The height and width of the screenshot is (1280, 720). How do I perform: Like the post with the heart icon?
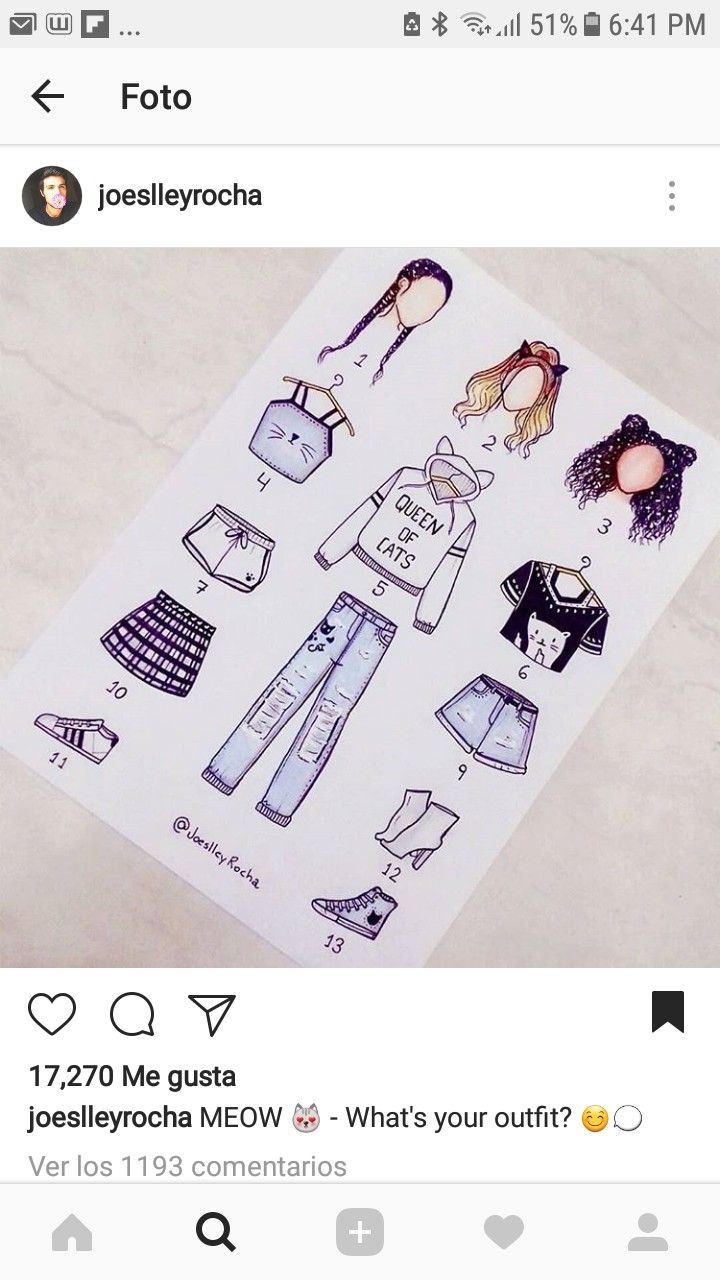coord(52,1013)
